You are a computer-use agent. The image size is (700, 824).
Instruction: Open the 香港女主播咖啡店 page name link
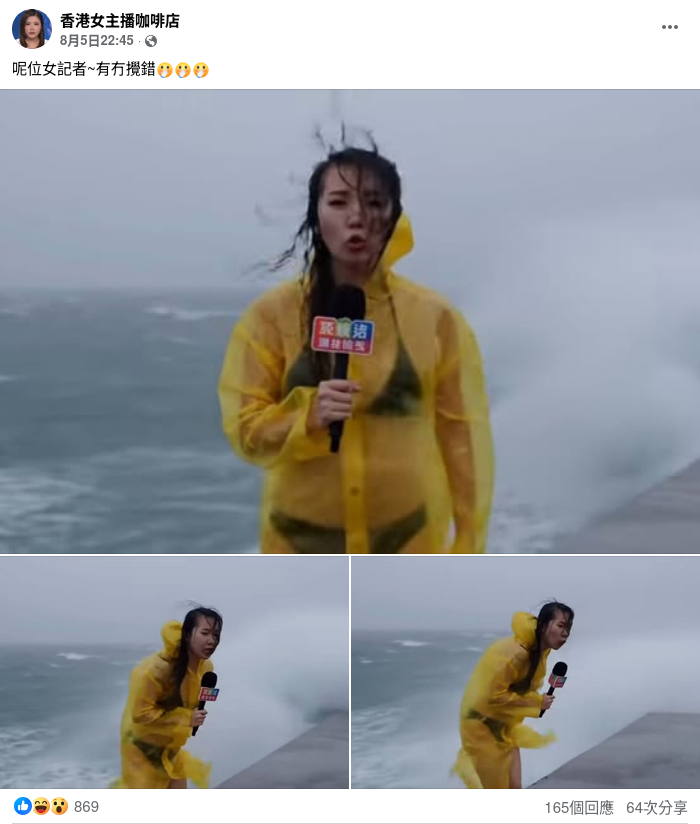[120, 21]
